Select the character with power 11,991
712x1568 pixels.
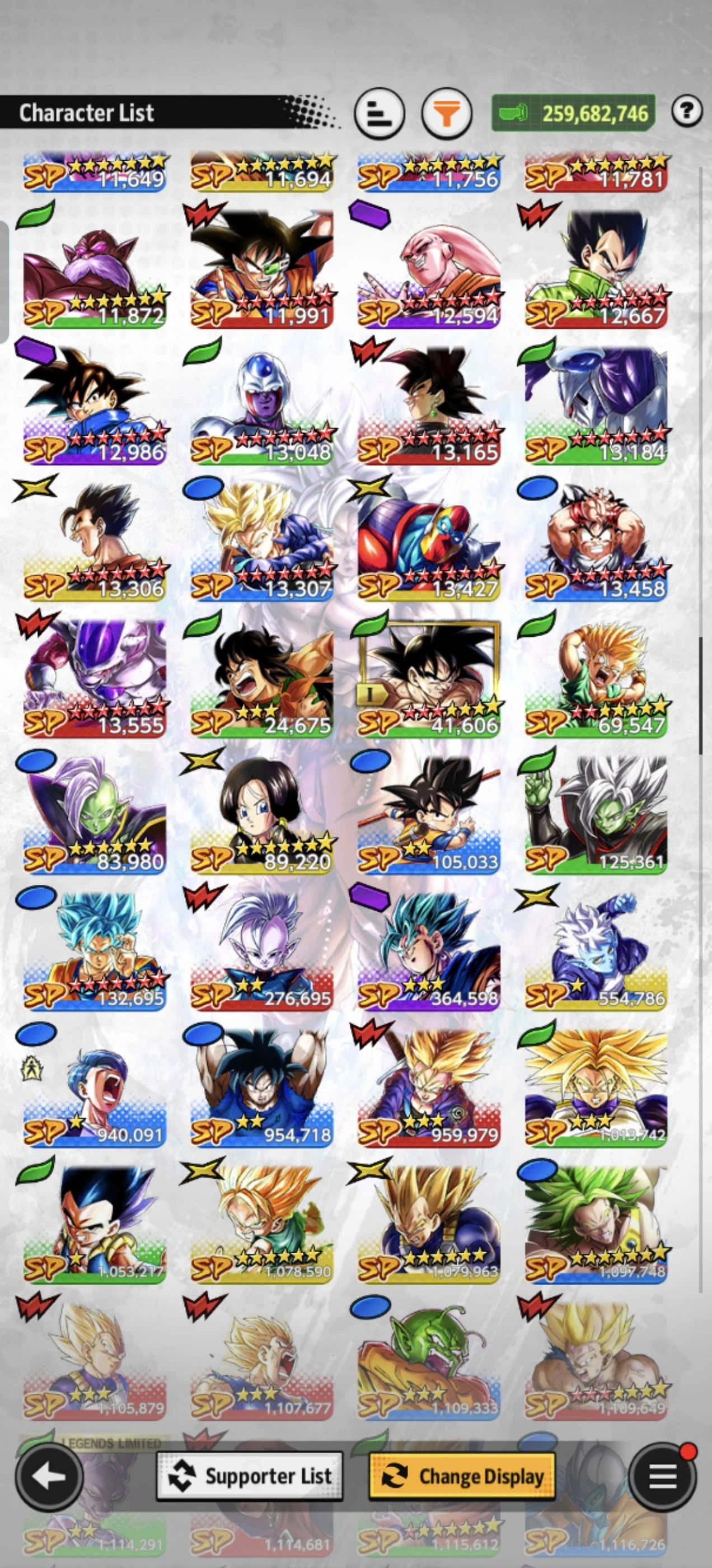[x=261, y=268]
